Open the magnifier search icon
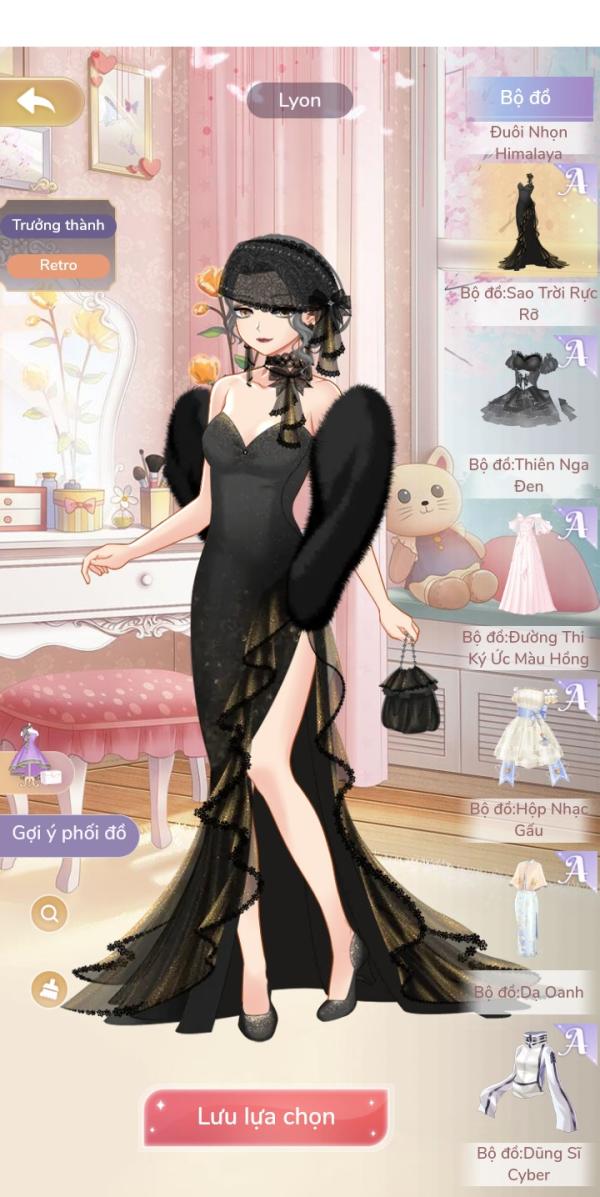Screen dimensions: 600x1197 pyautogui.click(x=50, y=913)
